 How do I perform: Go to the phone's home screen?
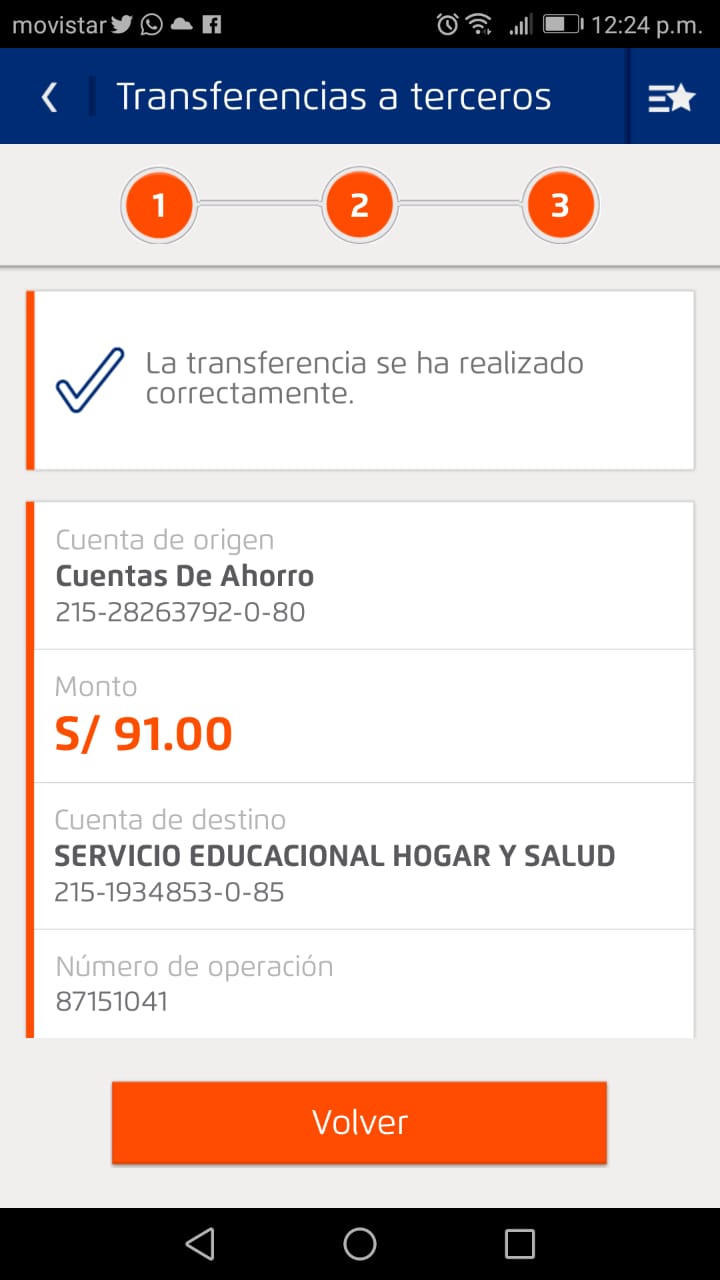(x=360, y=1243)
